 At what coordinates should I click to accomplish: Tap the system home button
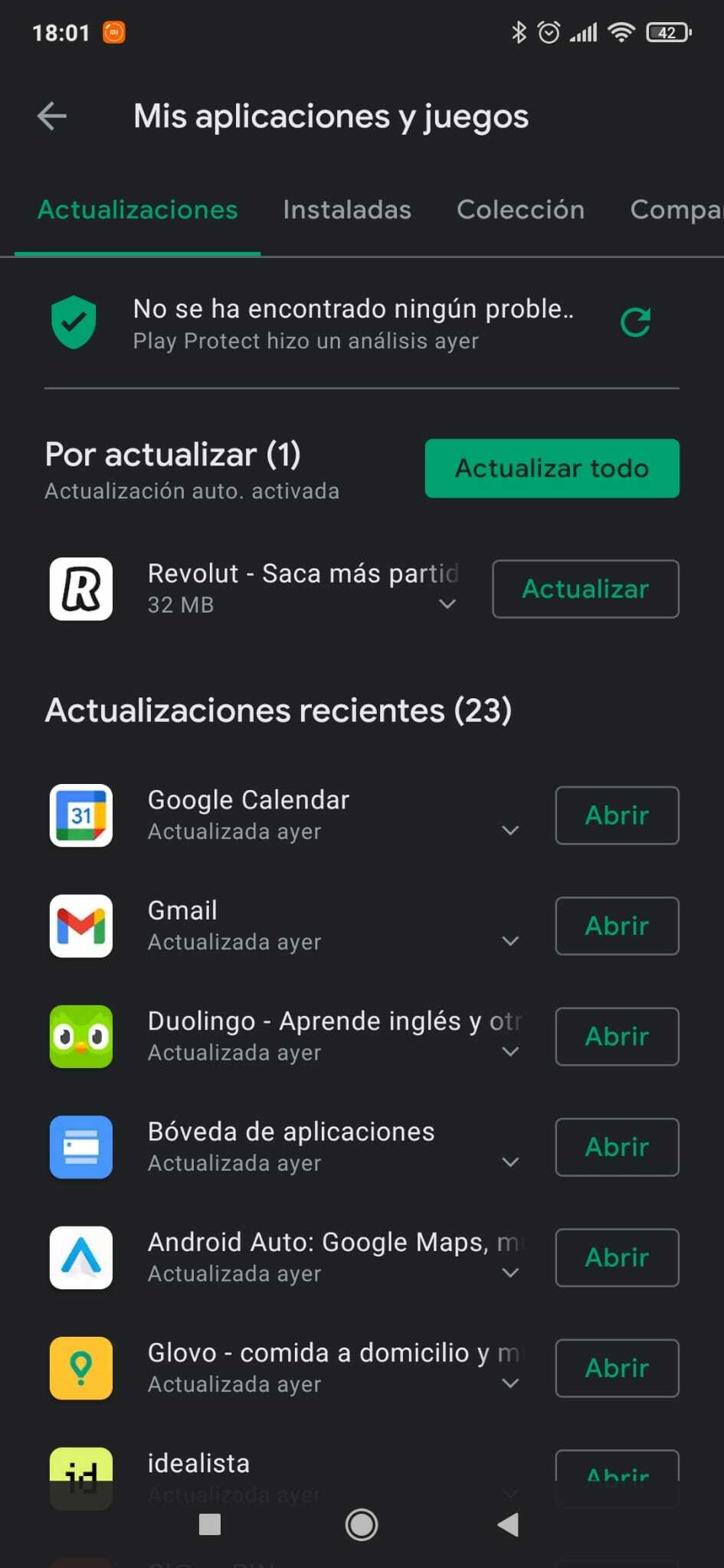(x=362, y=1524)
